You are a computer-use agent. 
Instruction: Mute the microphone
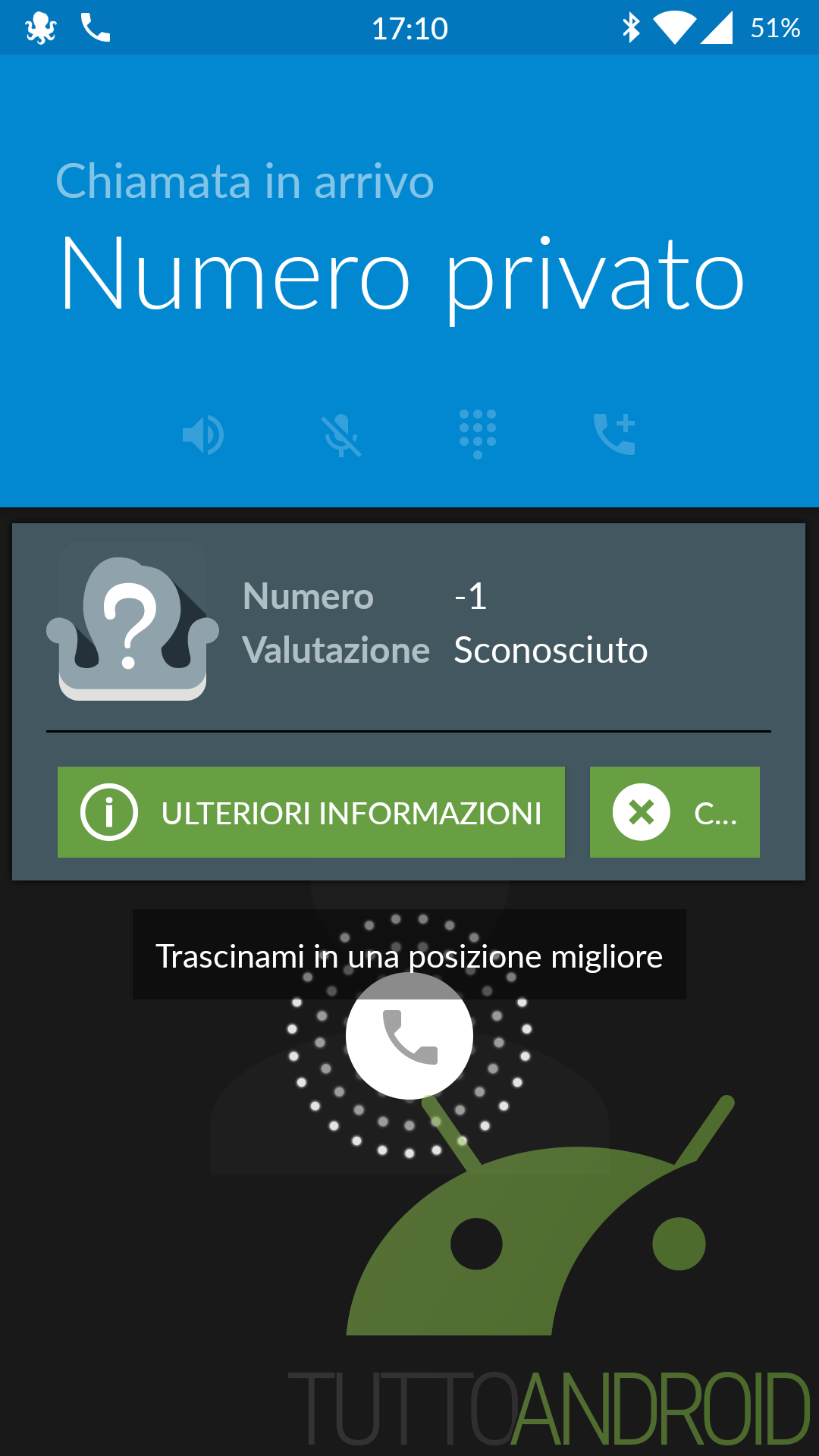[x=341, y=435]
